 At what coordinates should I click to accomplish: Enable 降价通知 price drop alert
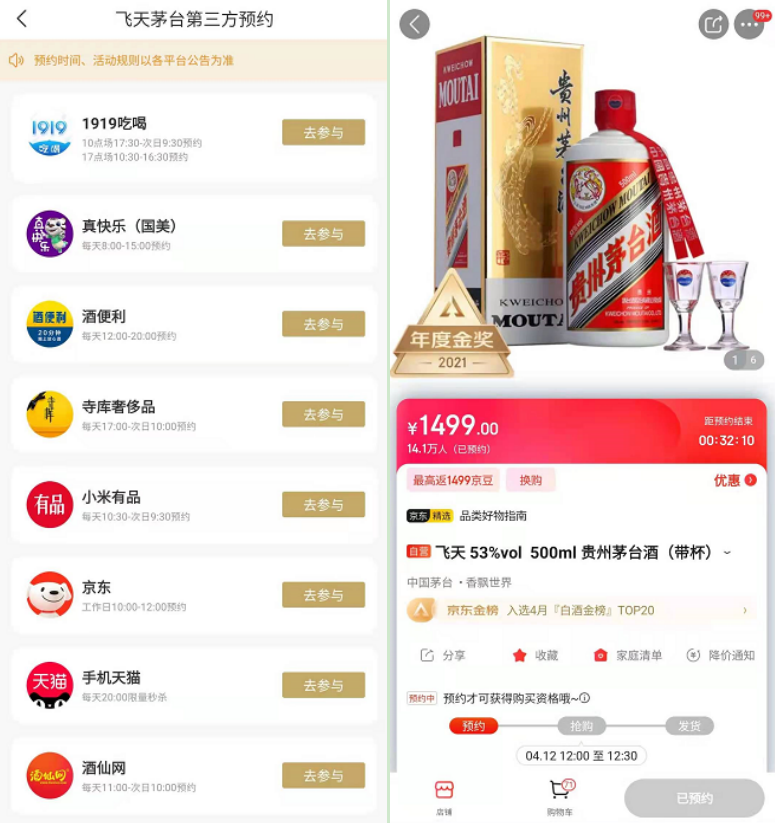[720, 655]
